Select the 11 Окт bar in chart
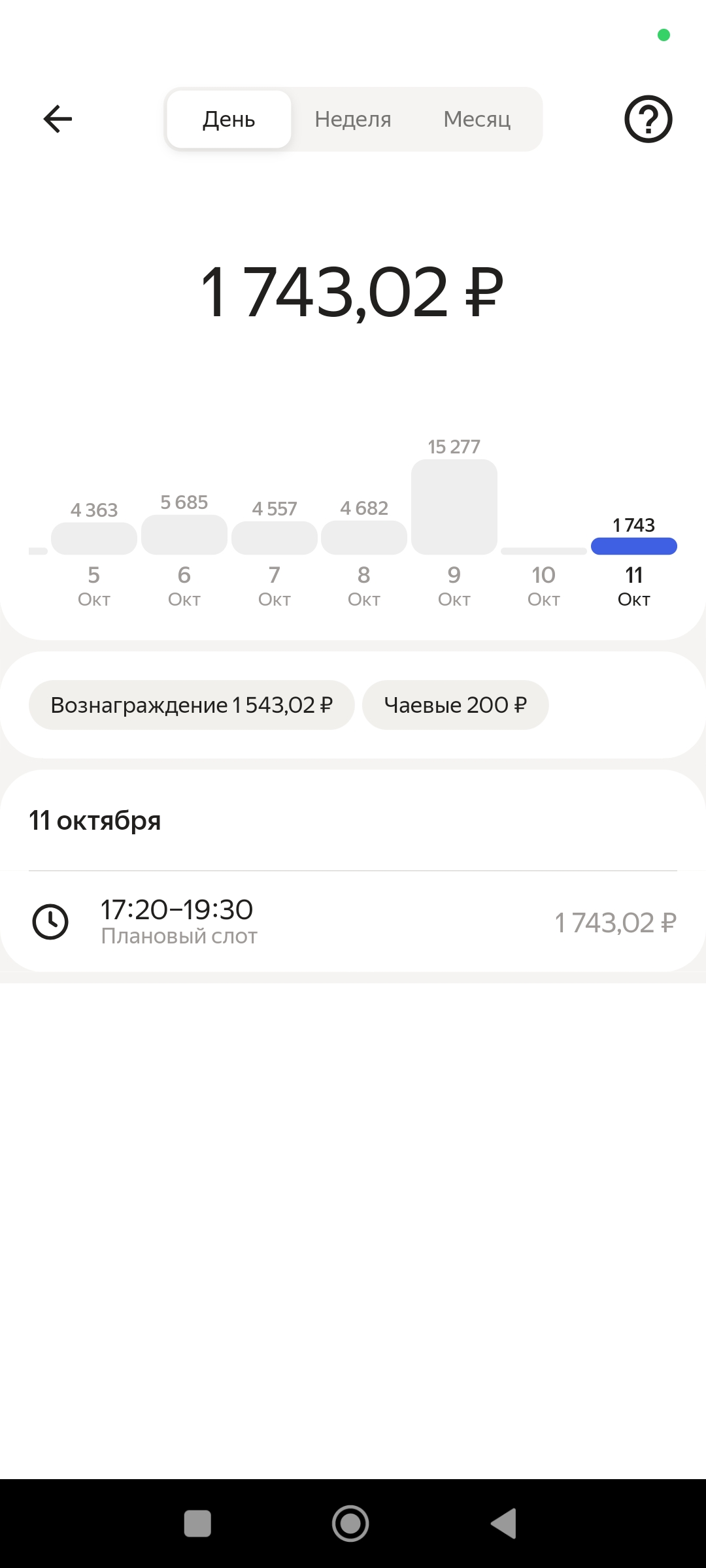The image size is (706, 1568). (634, 547)
